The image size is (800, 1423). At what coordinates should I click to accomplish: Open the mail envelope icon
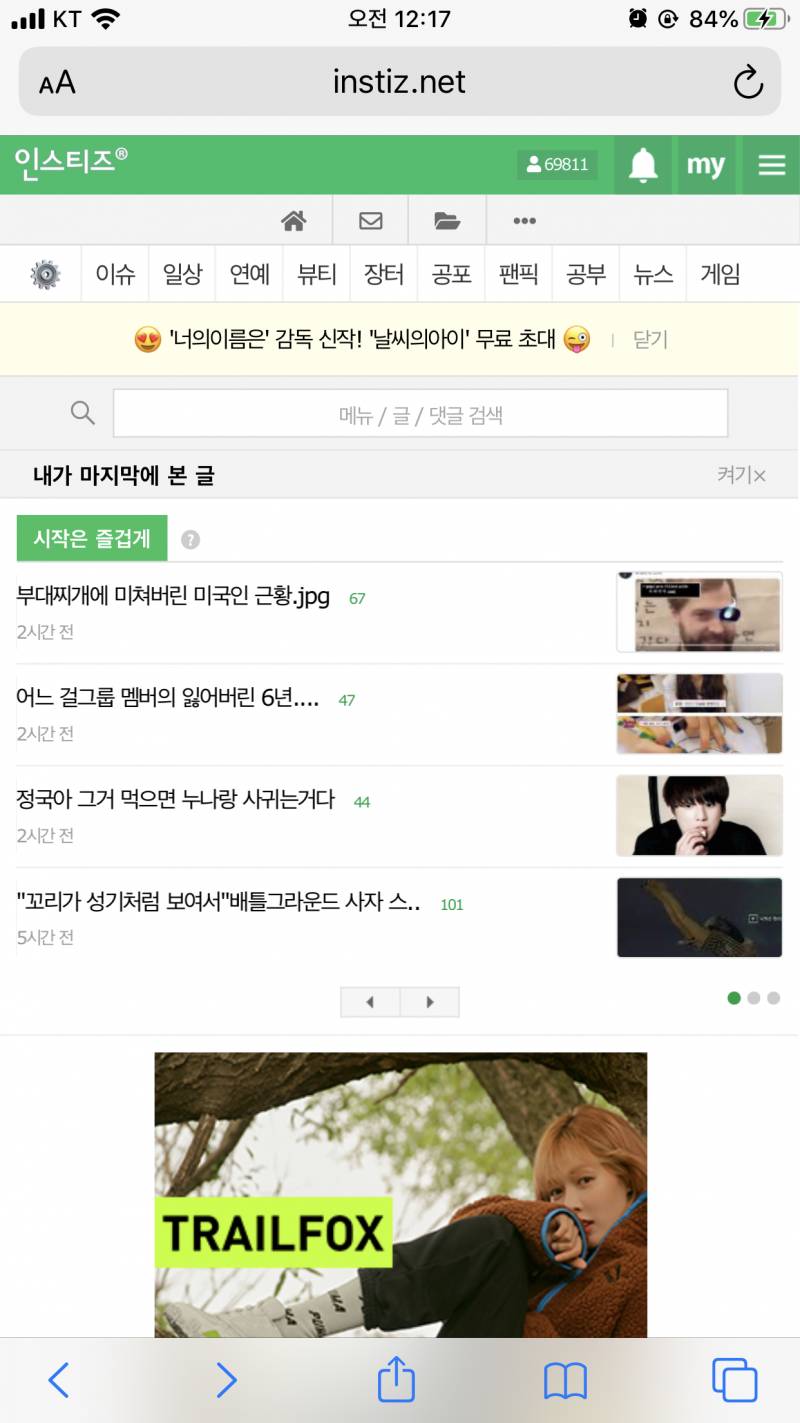click(x=370, y=219)
